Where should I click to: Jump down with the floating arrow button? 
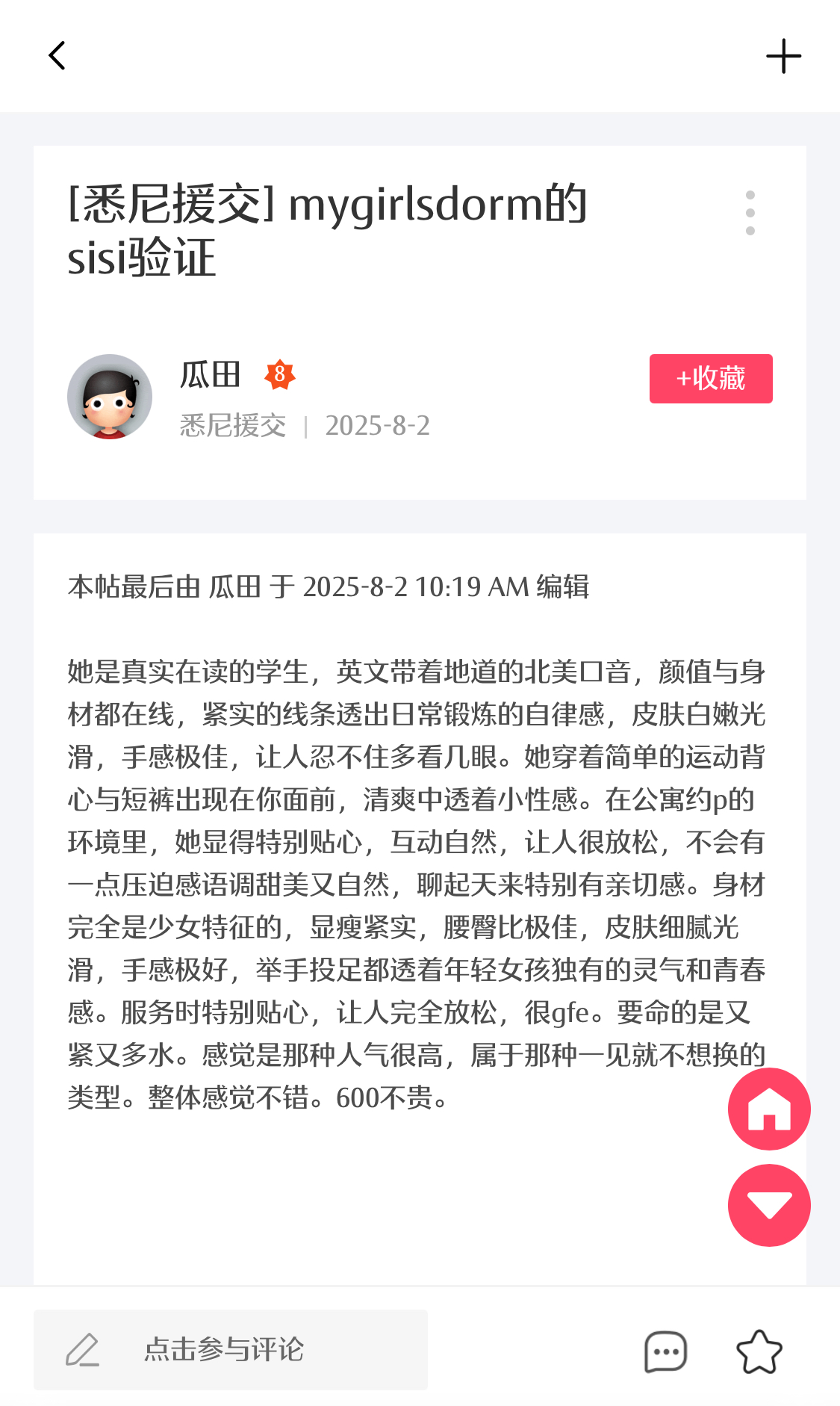(x=768, y=1205)
